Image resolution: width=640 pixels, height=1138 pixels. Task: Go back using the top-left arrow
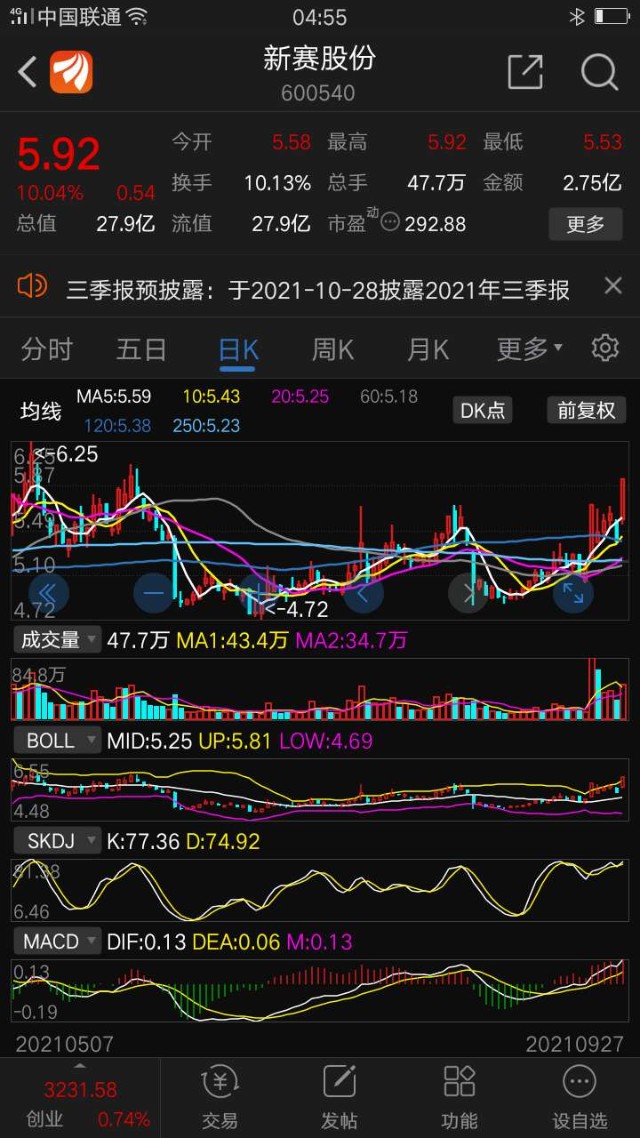pyautogui.click(x=27, y=73)
